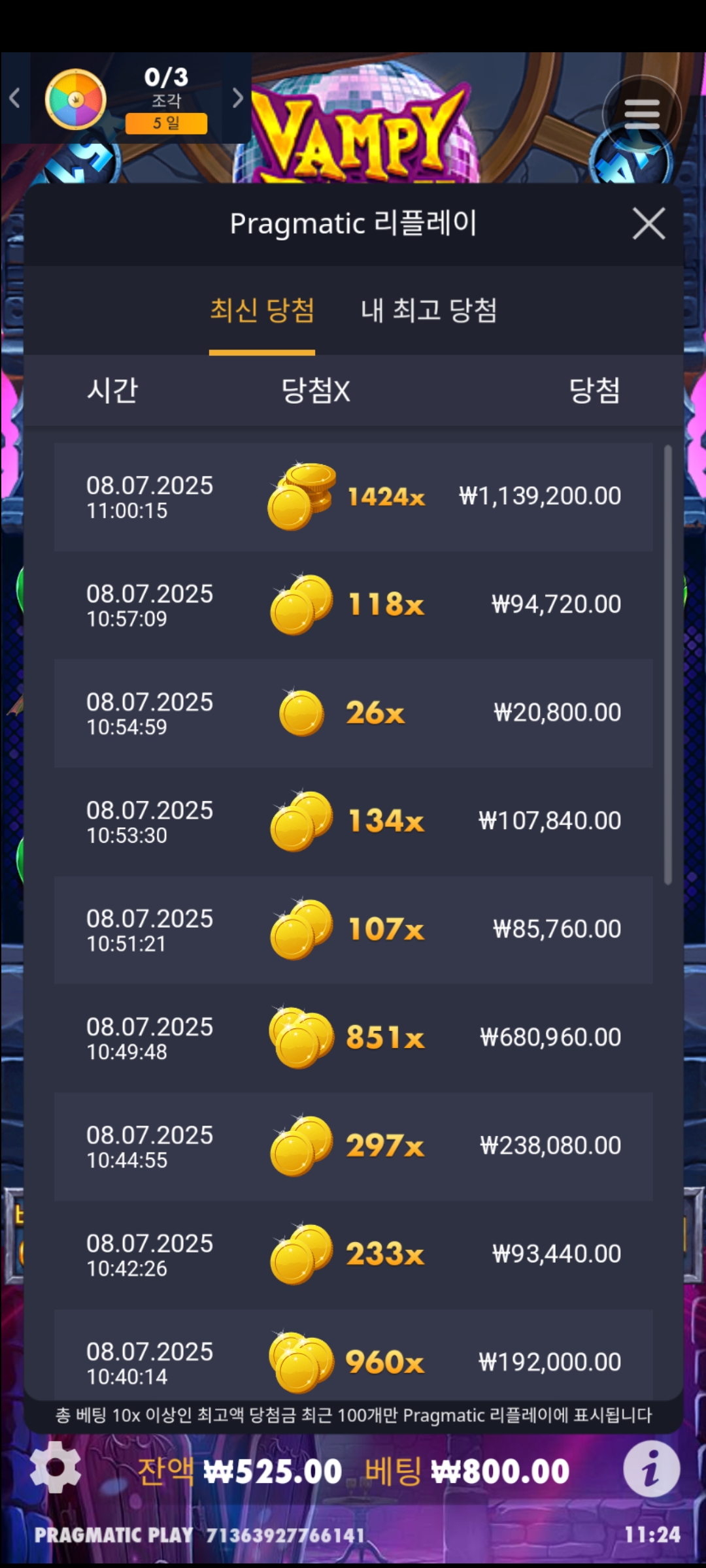Select the 최신 당첨 tab
This screenshot has width=706, height=1568.
(262, 310)
